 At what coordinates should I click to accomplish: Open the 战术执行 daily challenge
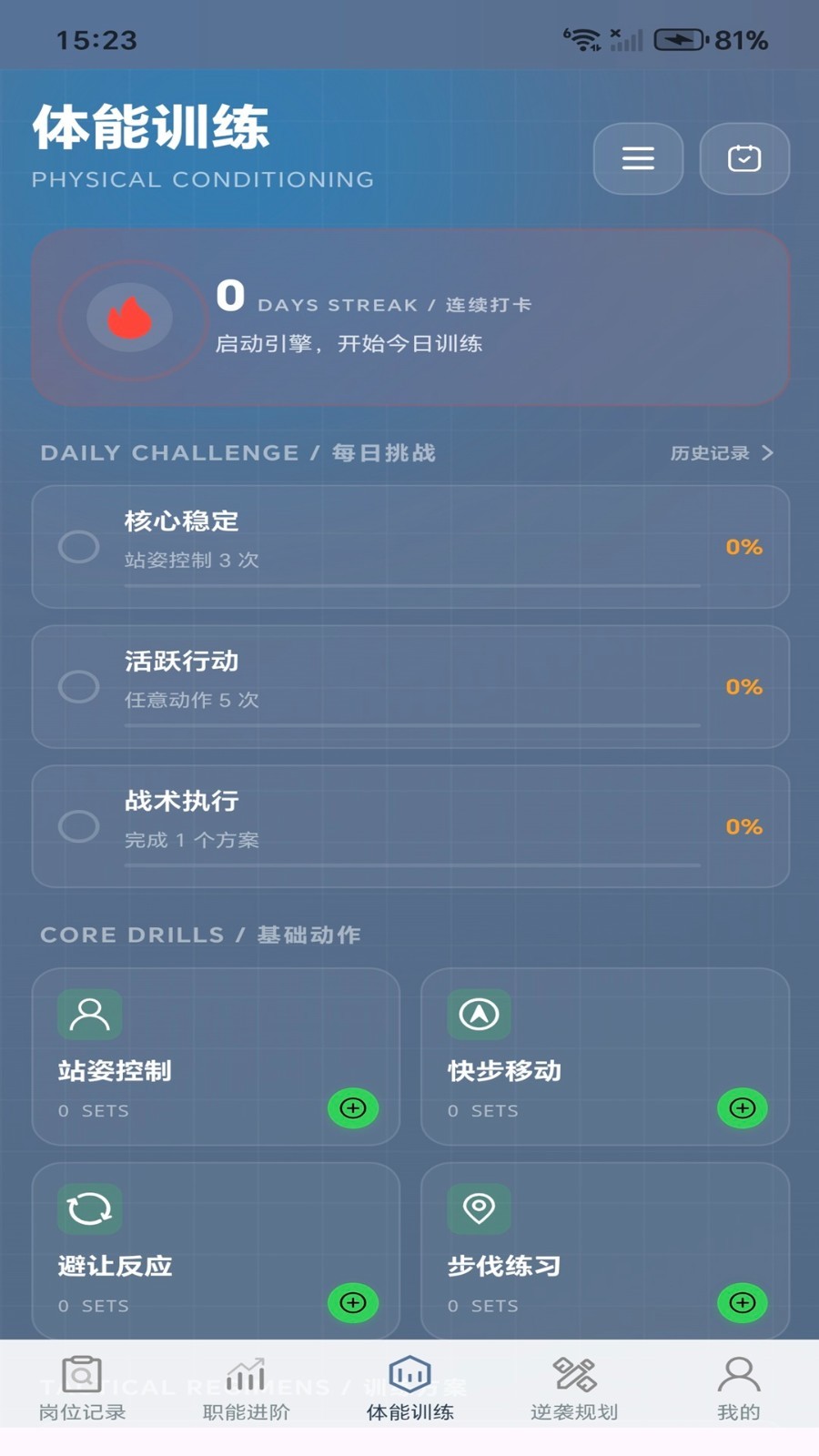410,826
